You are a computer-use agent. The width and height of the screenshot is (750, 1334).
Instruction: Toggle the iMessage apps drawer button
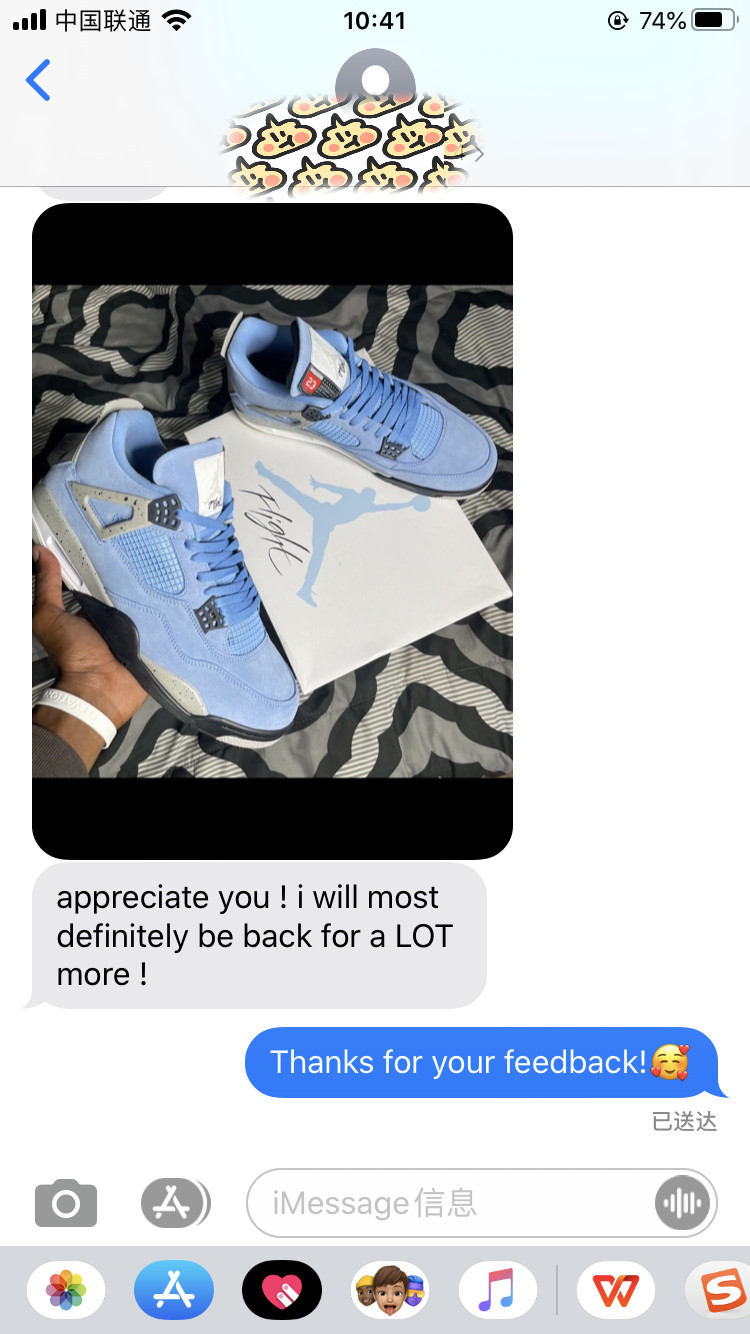175,1203
